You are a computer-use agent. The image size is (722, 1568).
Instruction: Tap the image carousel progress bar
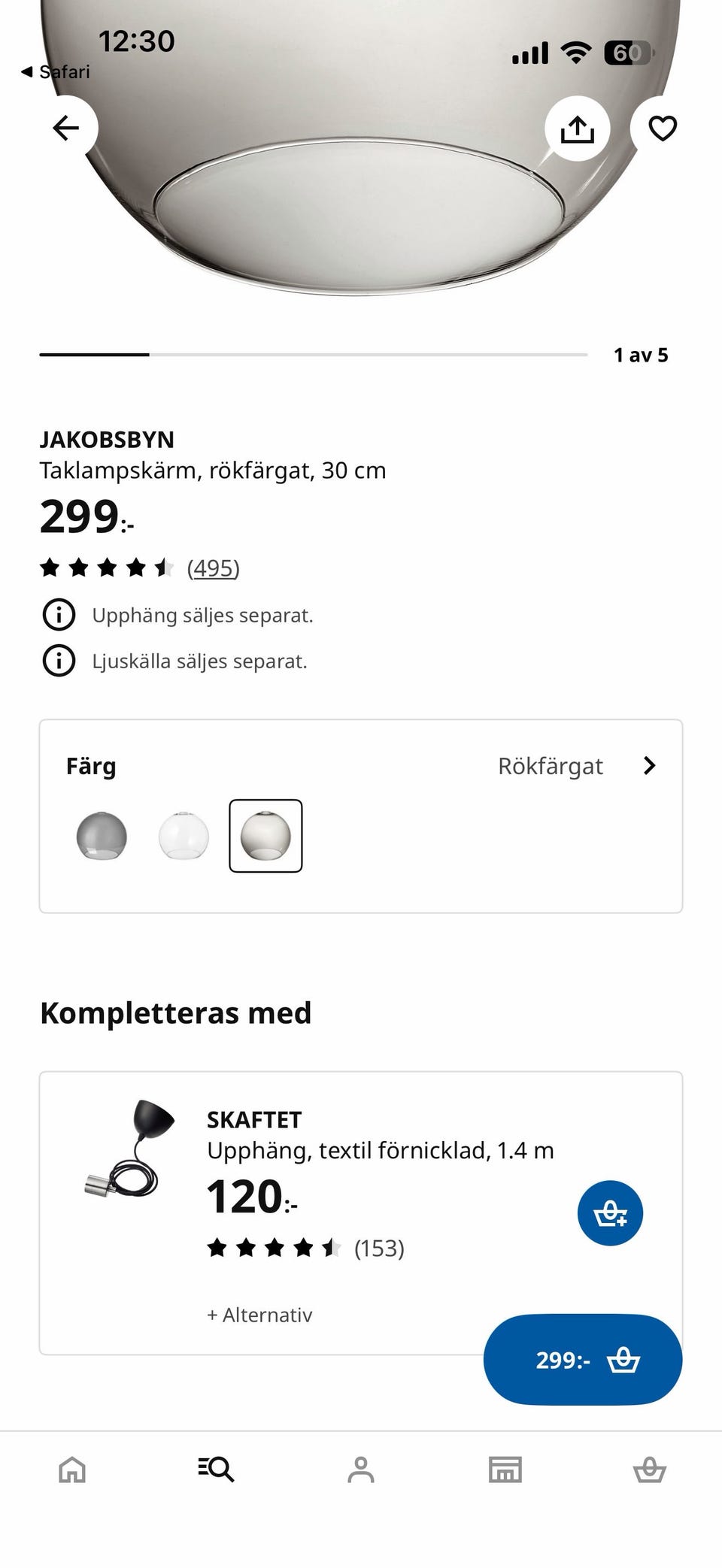point(312,353)
